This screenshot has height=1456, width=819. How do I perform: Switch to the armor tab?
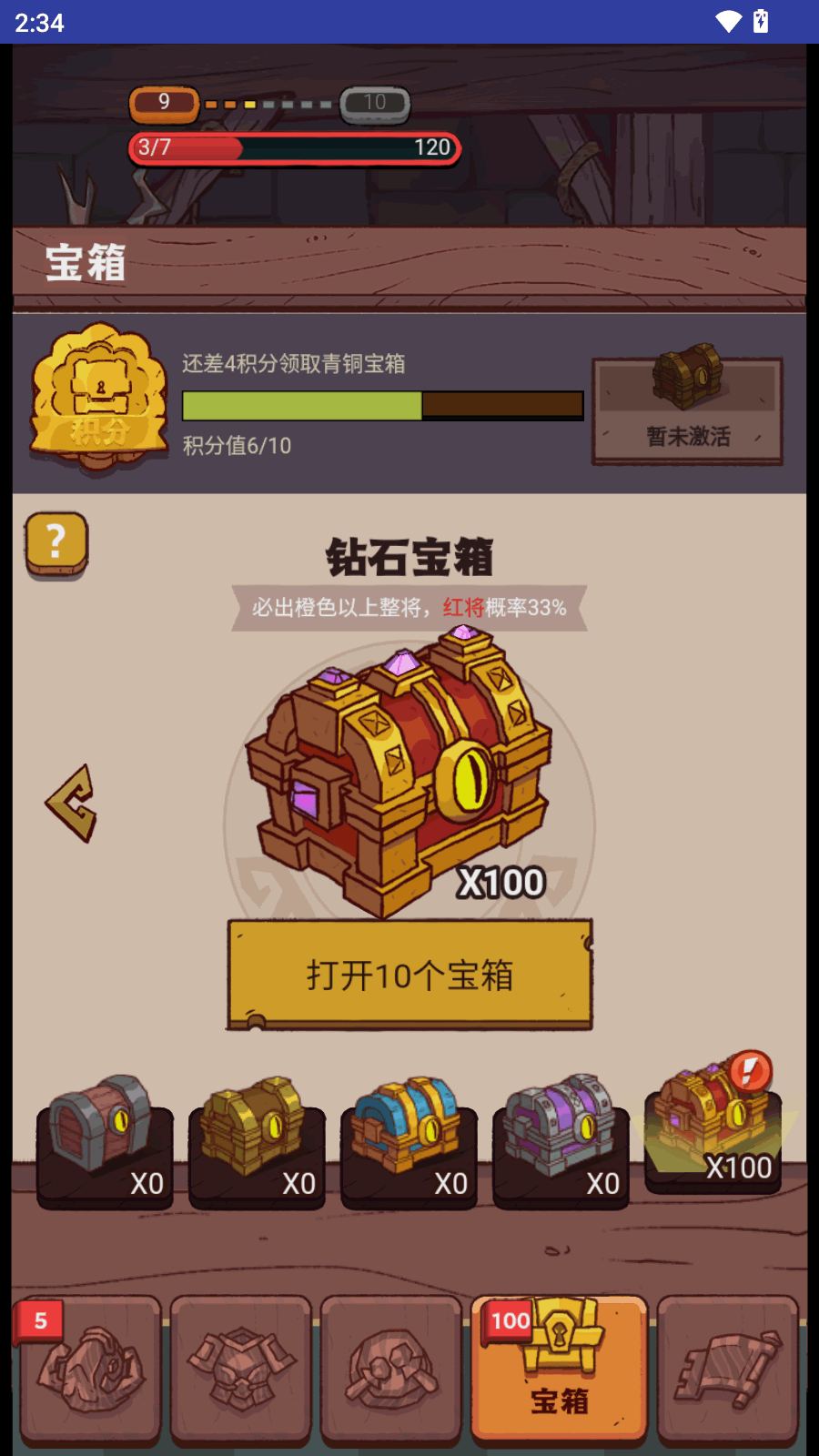[240, 1370]
